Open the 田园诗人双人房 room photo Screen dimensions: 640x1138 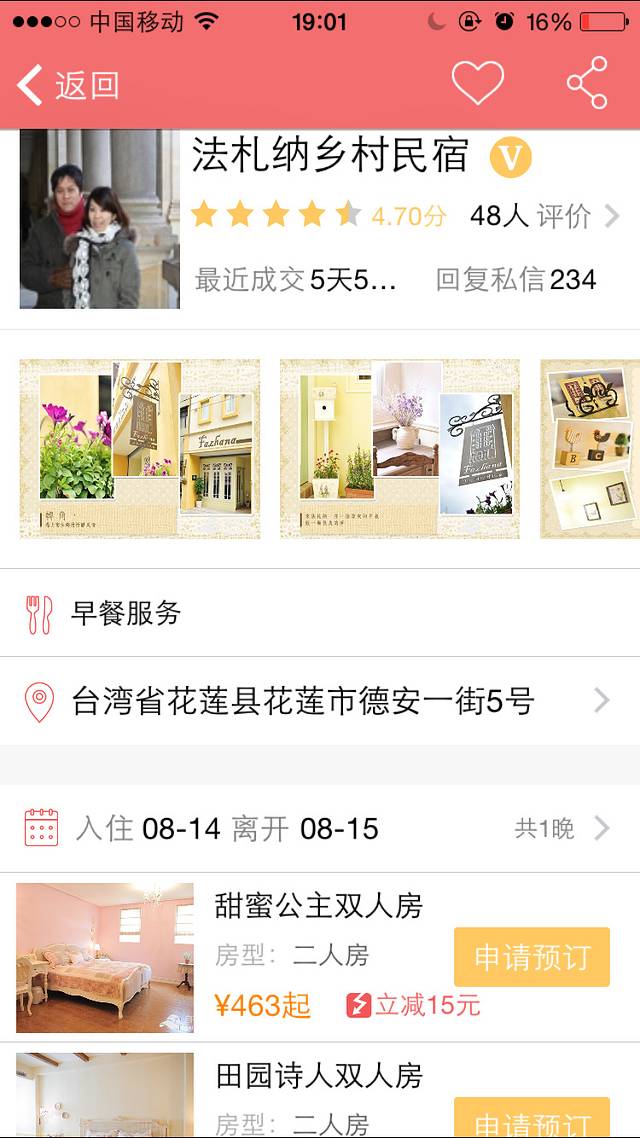tap(105, 1096)
